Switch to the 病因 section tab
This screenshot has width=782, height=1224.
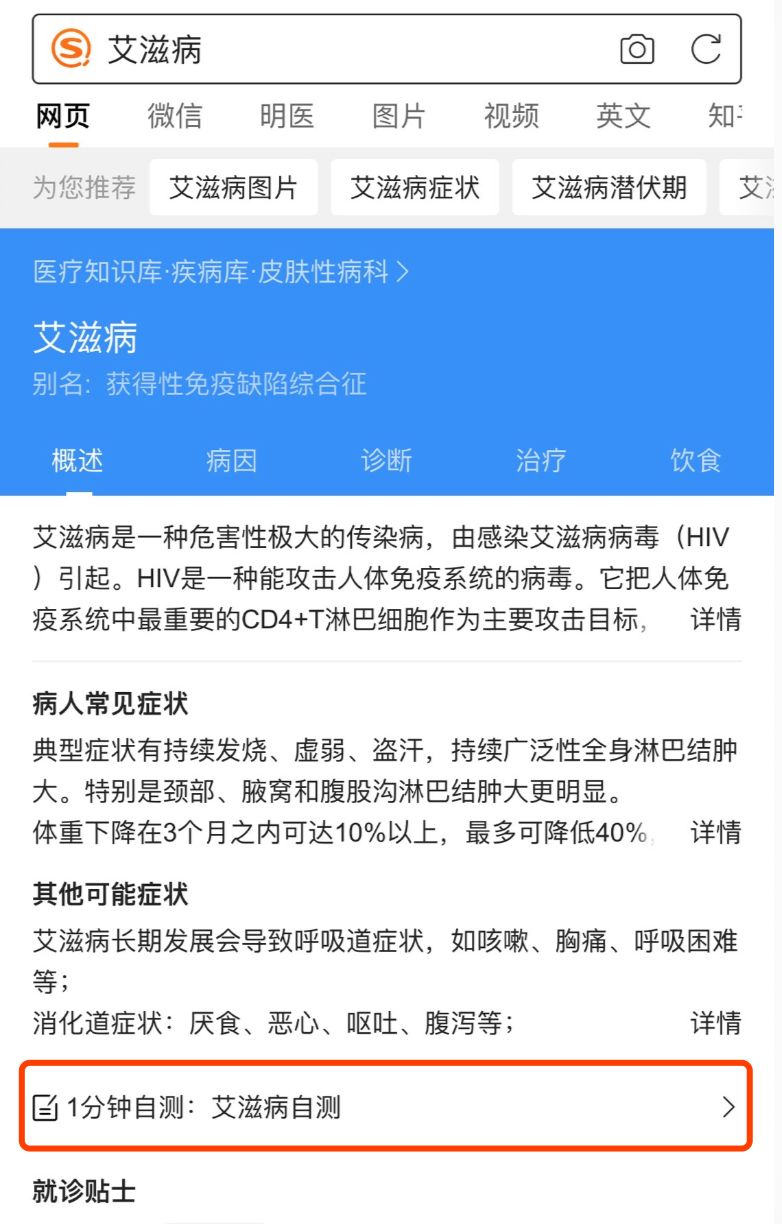tap(231, 461)
